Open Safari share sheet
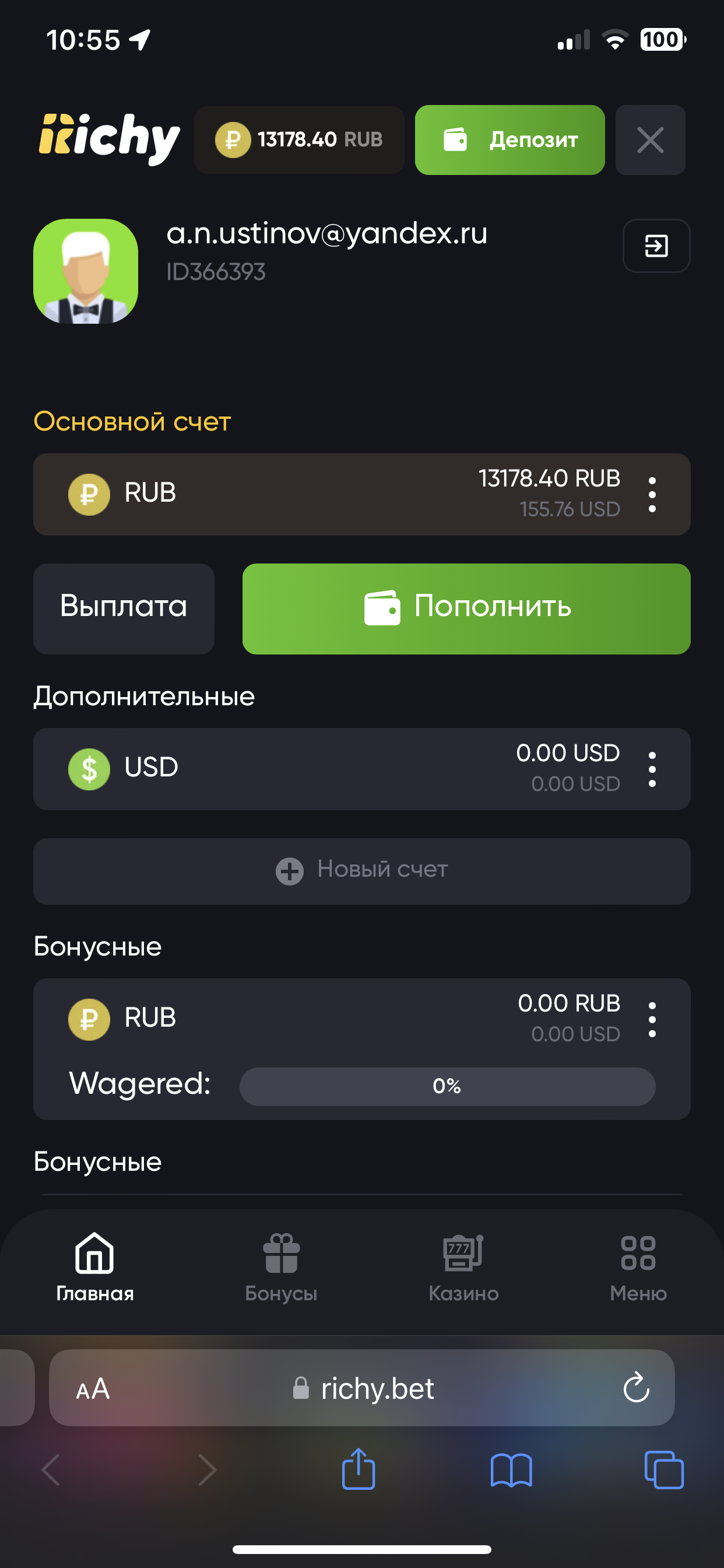 [x=359, y=1469]
